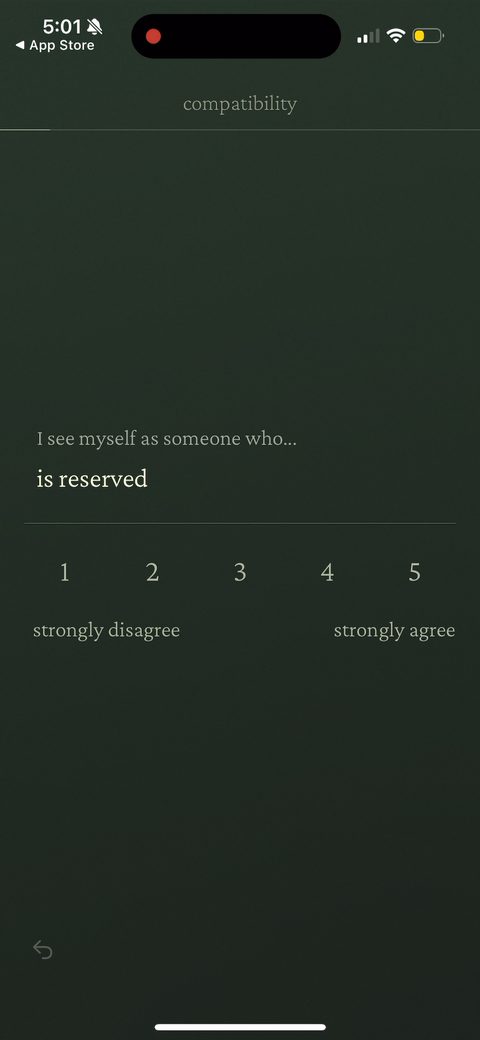
Task: Select rating 1 for strongly disagree
Action: [64, 572]
